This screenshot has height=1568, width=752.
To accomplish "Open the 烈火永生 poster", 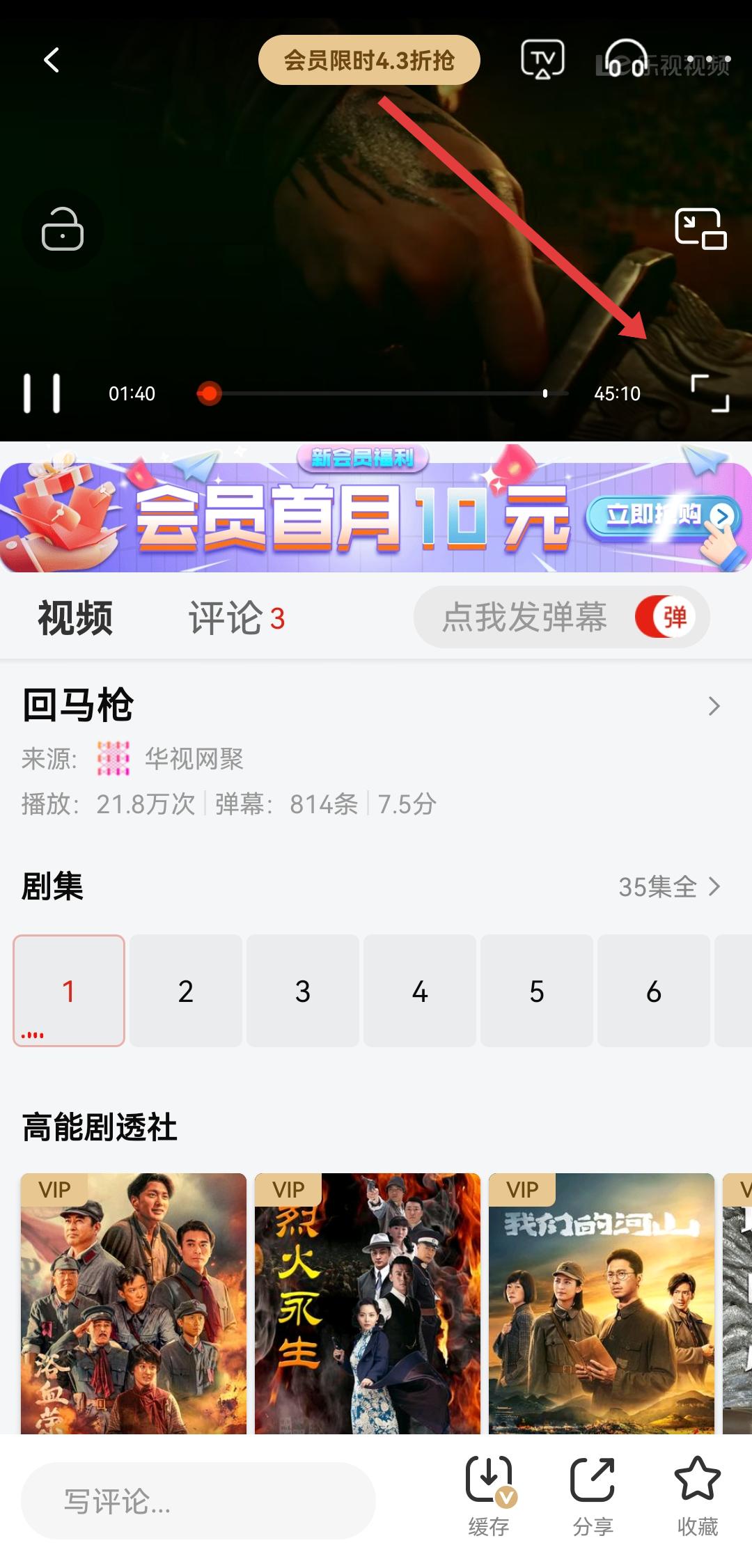I will click(368, 1302).
